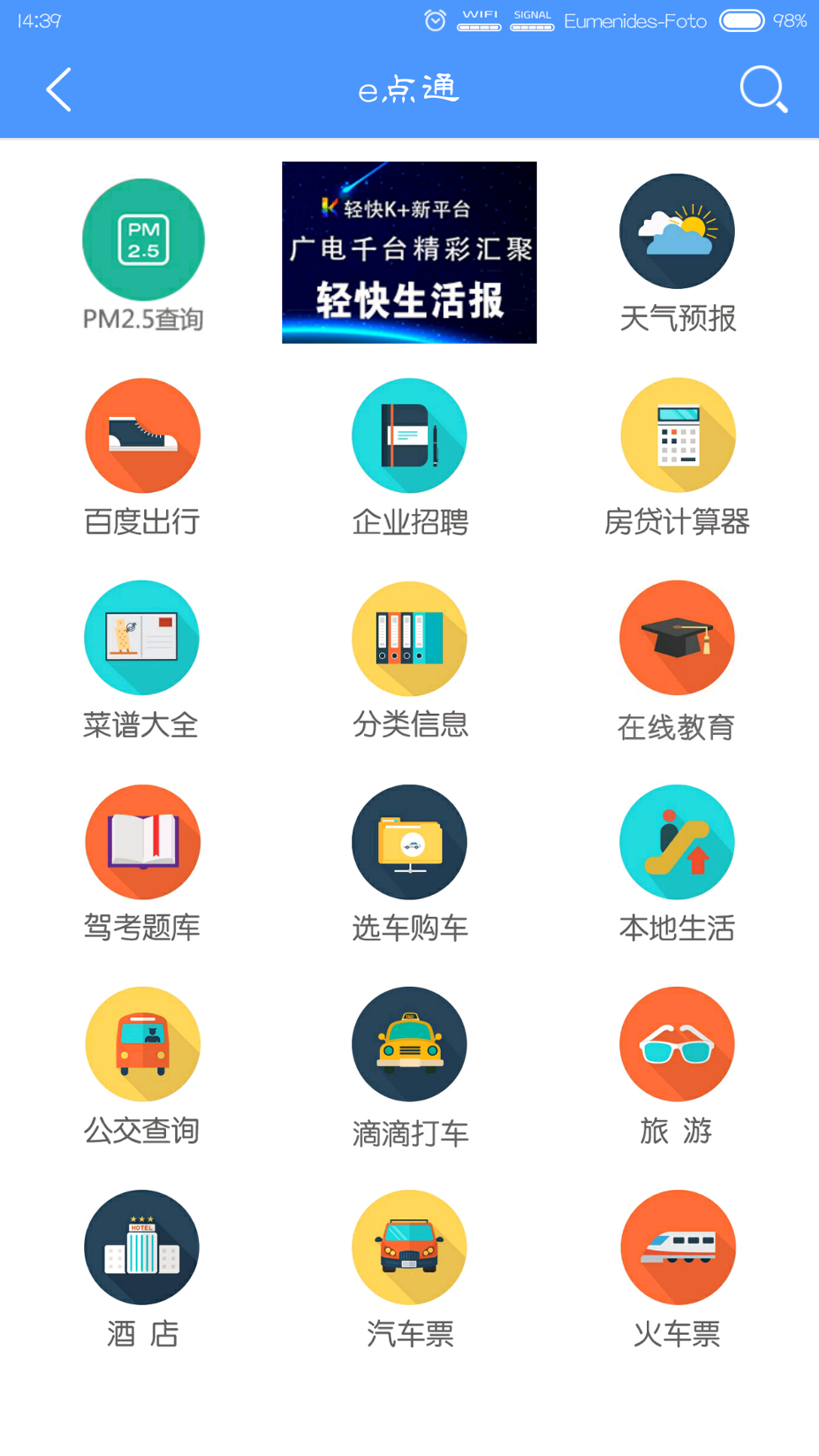Open the 汽车票 coach ticket service
819x1456 pixels.
tap(409, 1247)
